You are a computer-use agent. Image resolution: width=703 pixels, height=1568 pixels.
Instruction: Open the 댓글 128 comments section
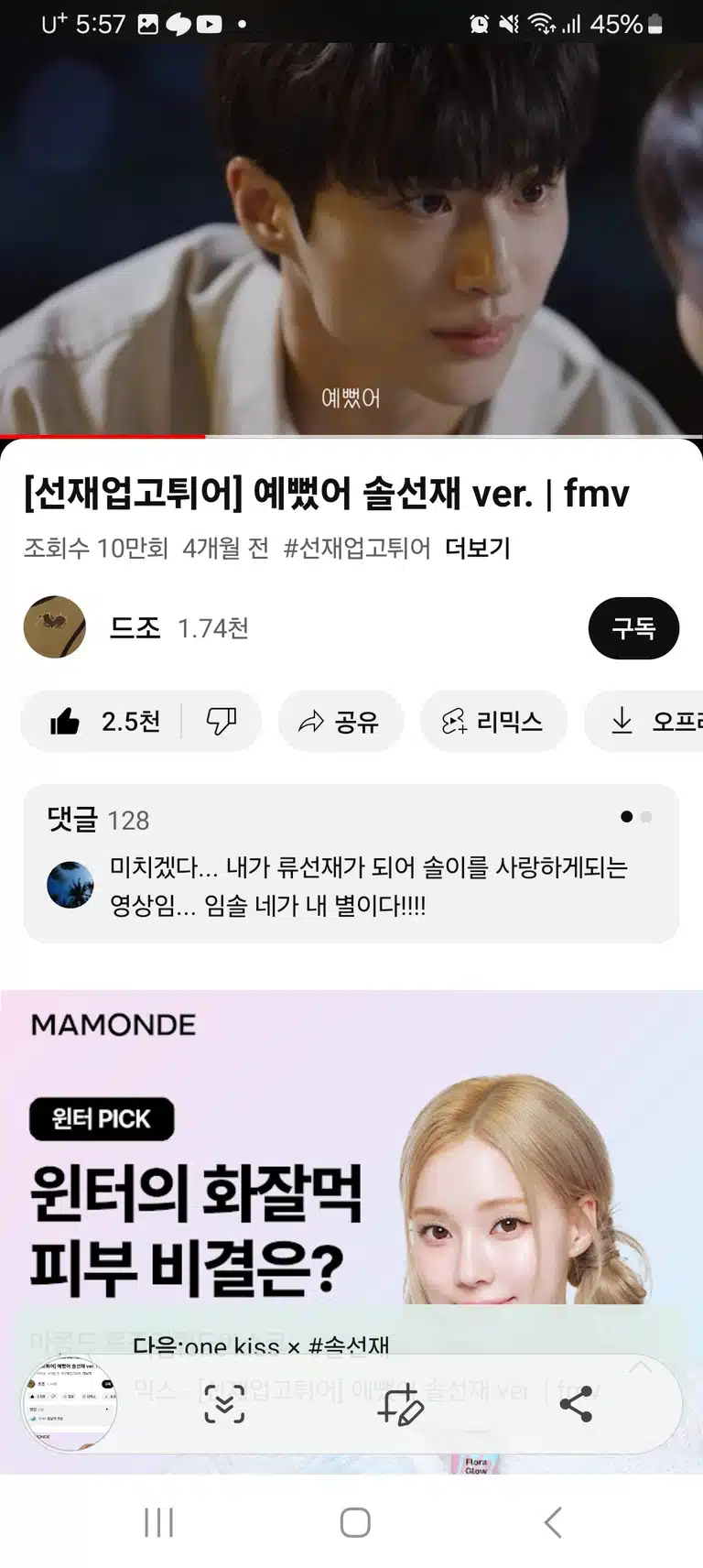(351, 863)
